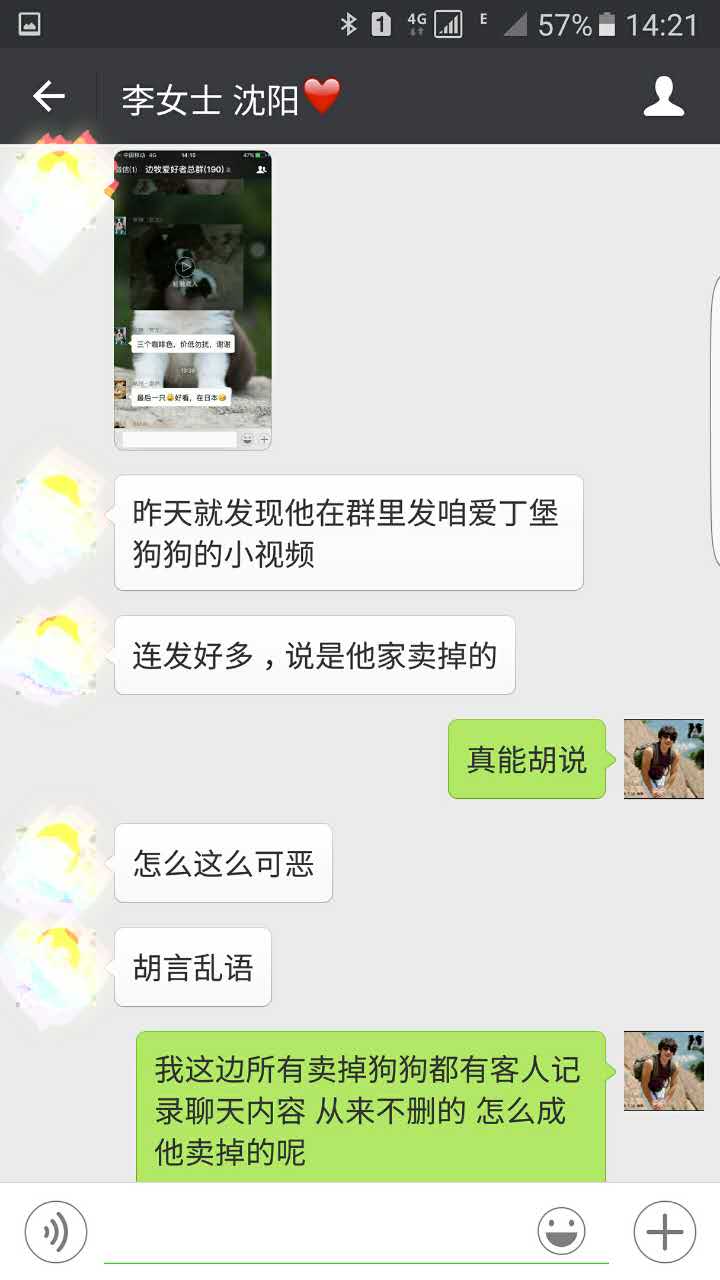This screenshot has width=720, height=1280.
Task: Open the chat info profile icon
Action: [x=664, y=97]
